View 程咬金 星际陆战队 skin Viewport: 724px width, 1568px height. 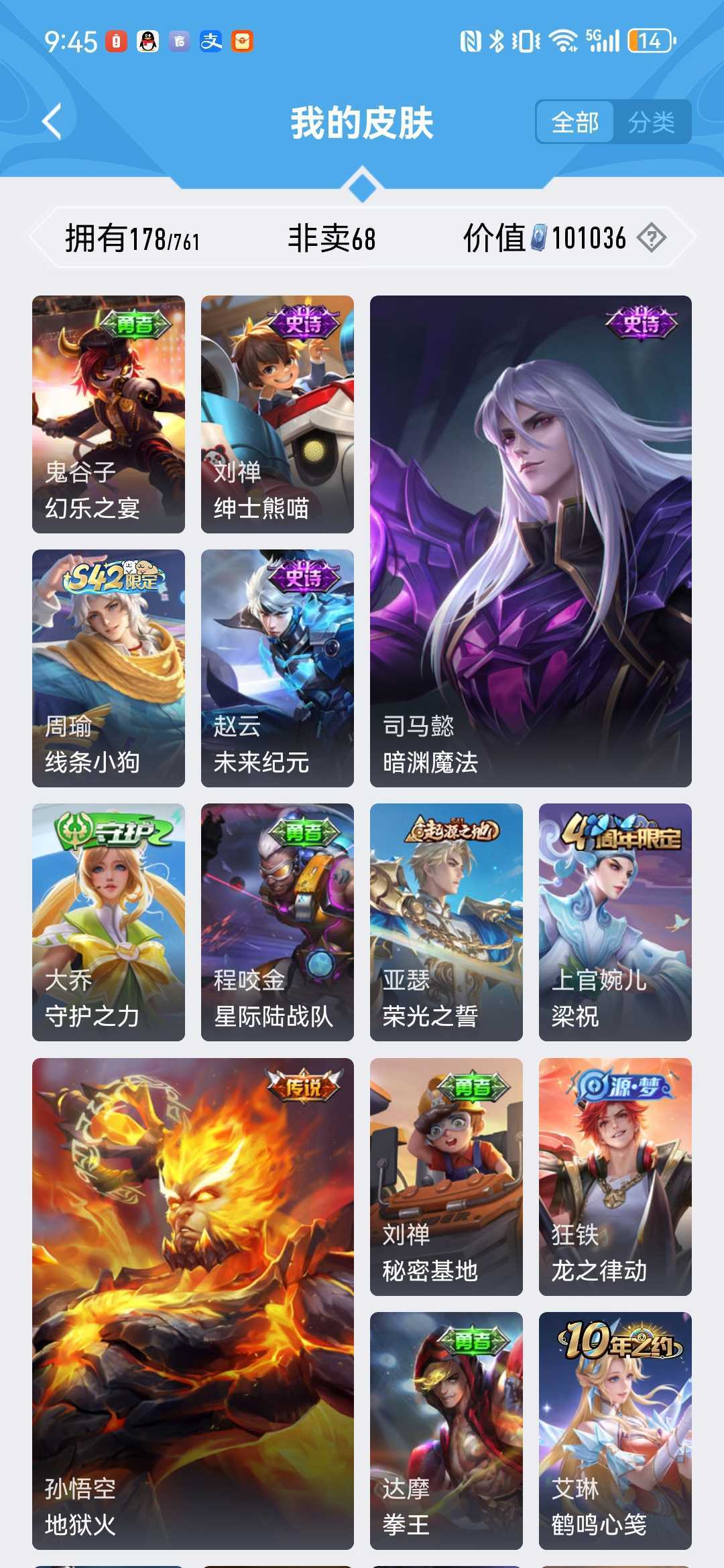(278, 922)
